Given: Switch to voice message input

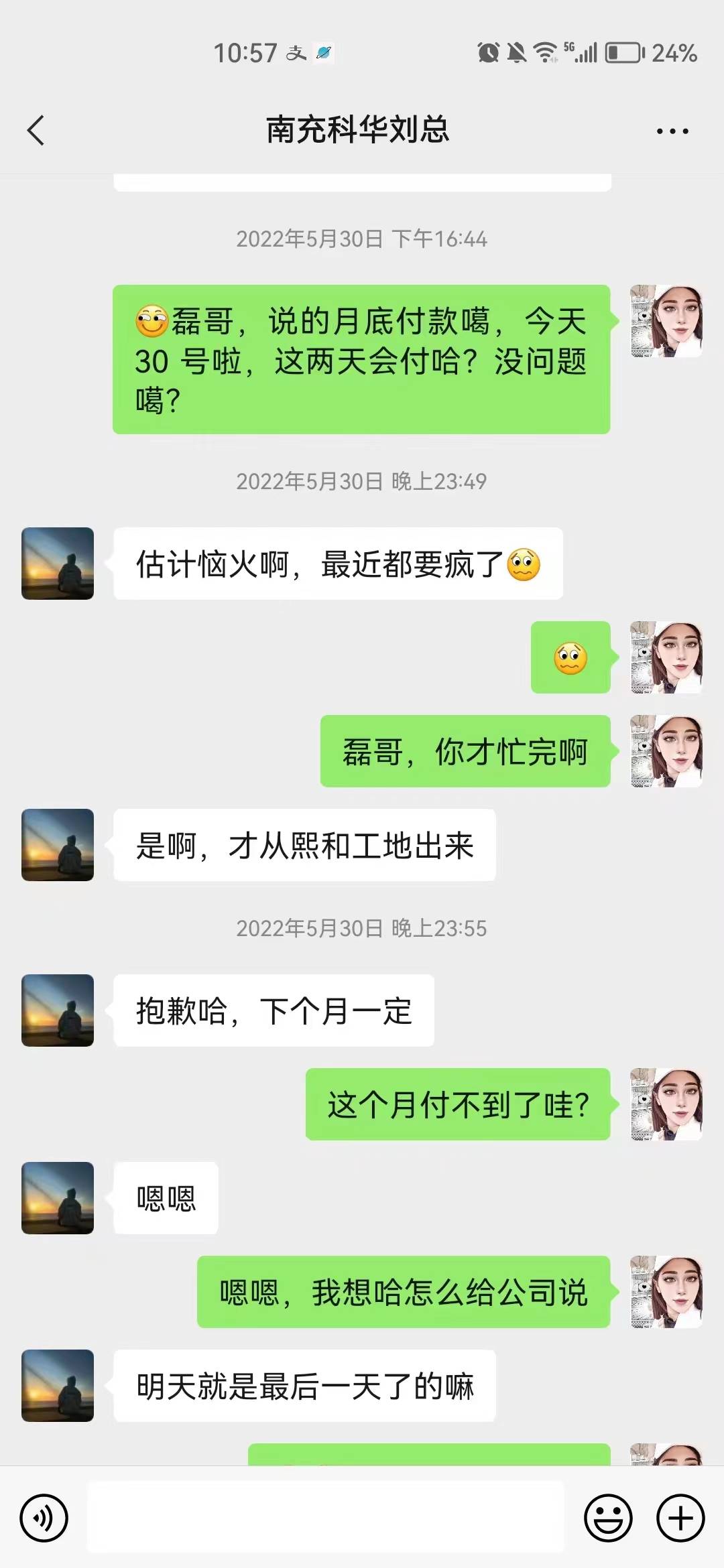Looking at the screenshot, I should 44,1518.
